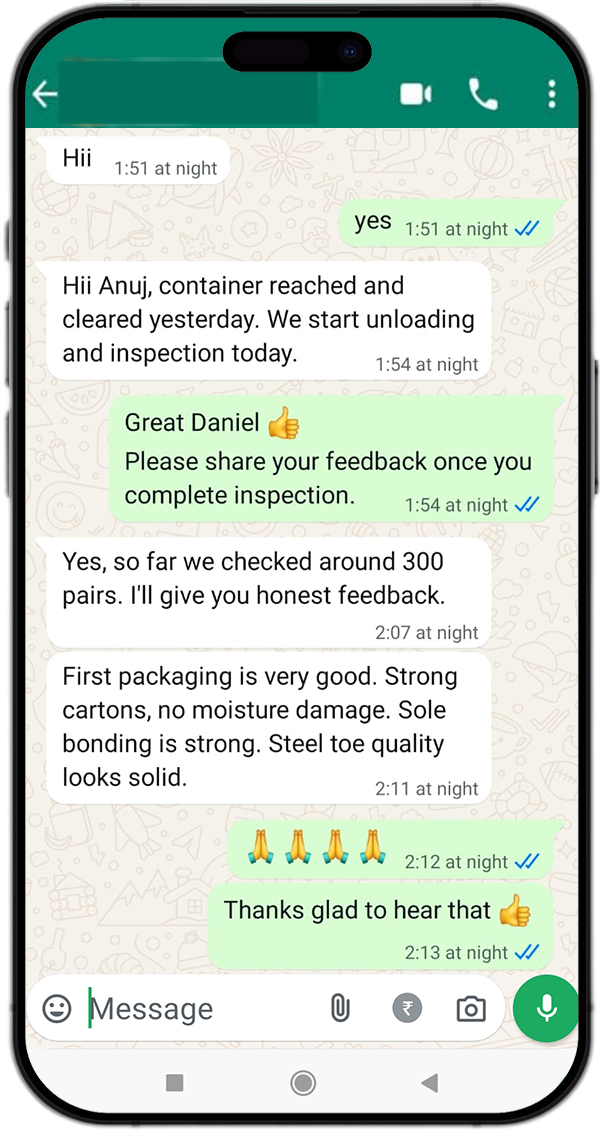Tap the system back triangle button
600x1131 pixels.
click(x=431, y=1083)
